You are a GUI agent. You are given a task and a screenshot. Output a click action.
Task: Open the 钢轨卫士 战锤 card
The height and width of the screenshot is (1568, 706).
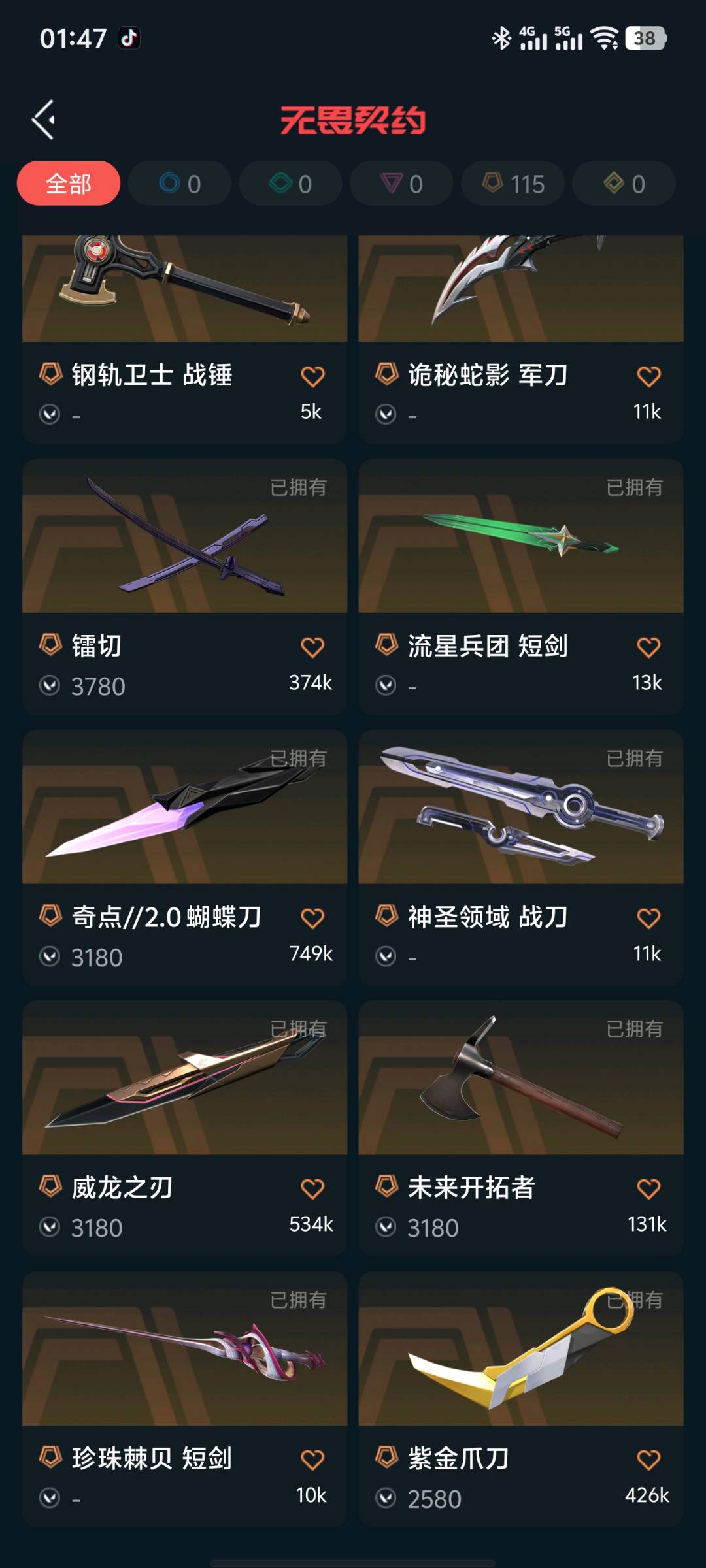(x=185, y=339)
